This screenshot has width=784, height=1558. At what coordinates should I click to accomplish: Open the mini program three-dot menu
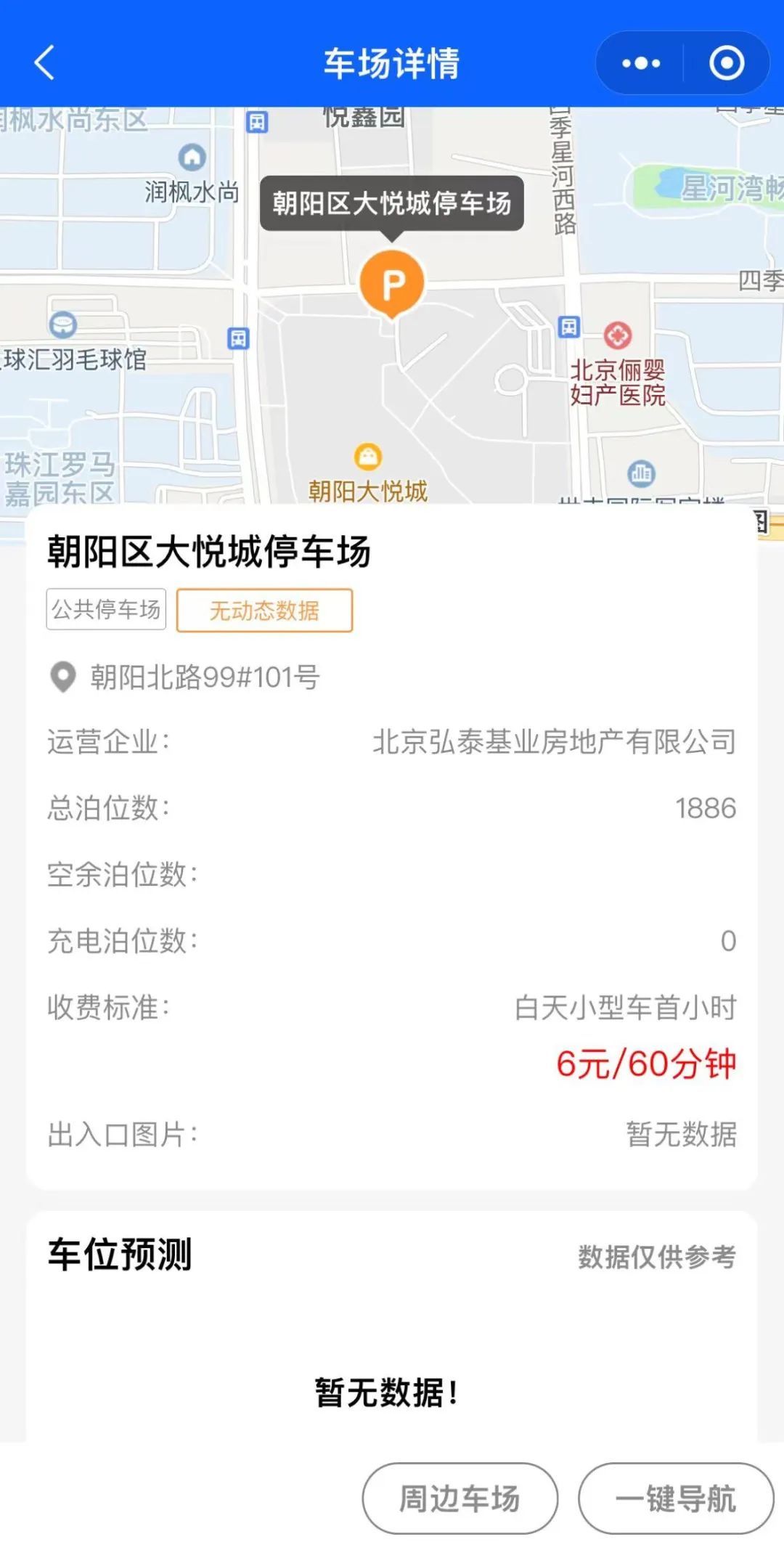[x=640, y=63]
